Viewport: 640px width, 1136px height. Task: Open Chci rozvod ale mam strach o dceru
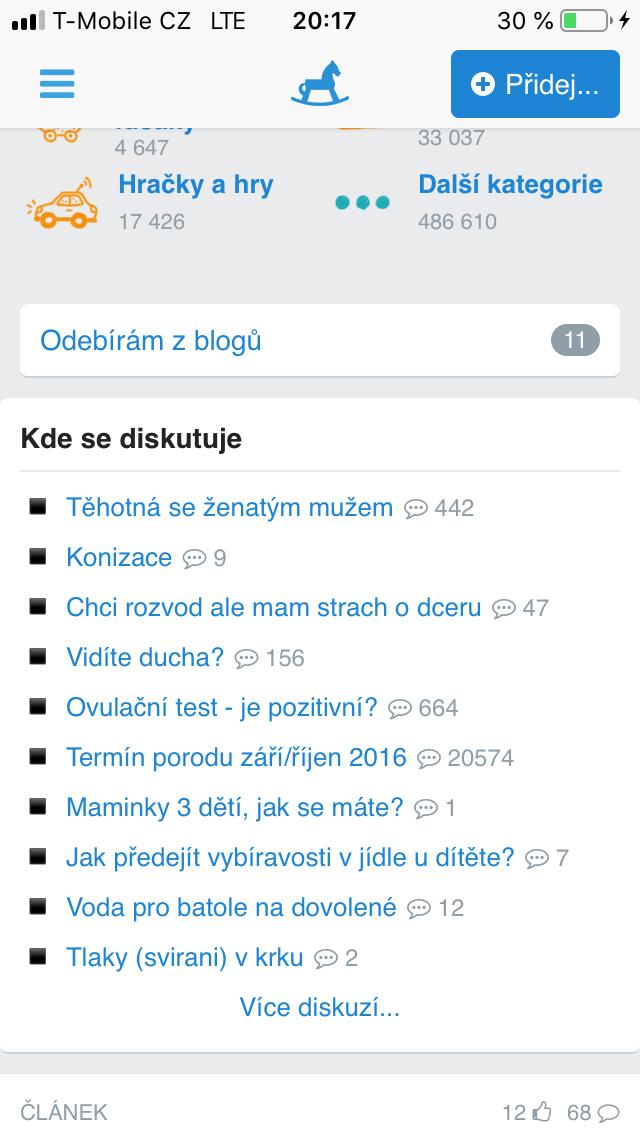click(273, 608)
